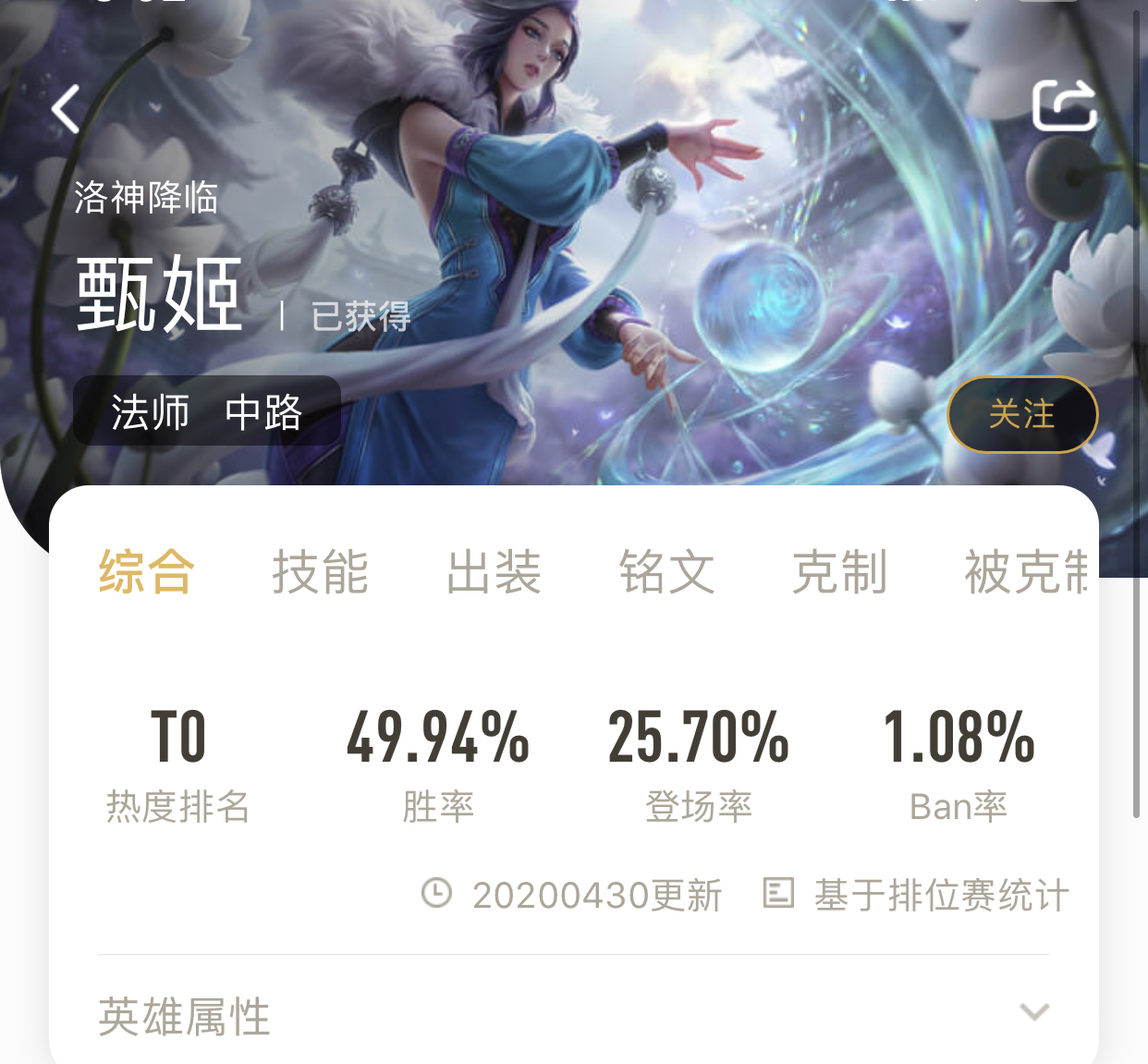Open the 被克制 tab
Image resolution: width=1148 pixels, height=1064 pixels.
(x=1026, y=571)
